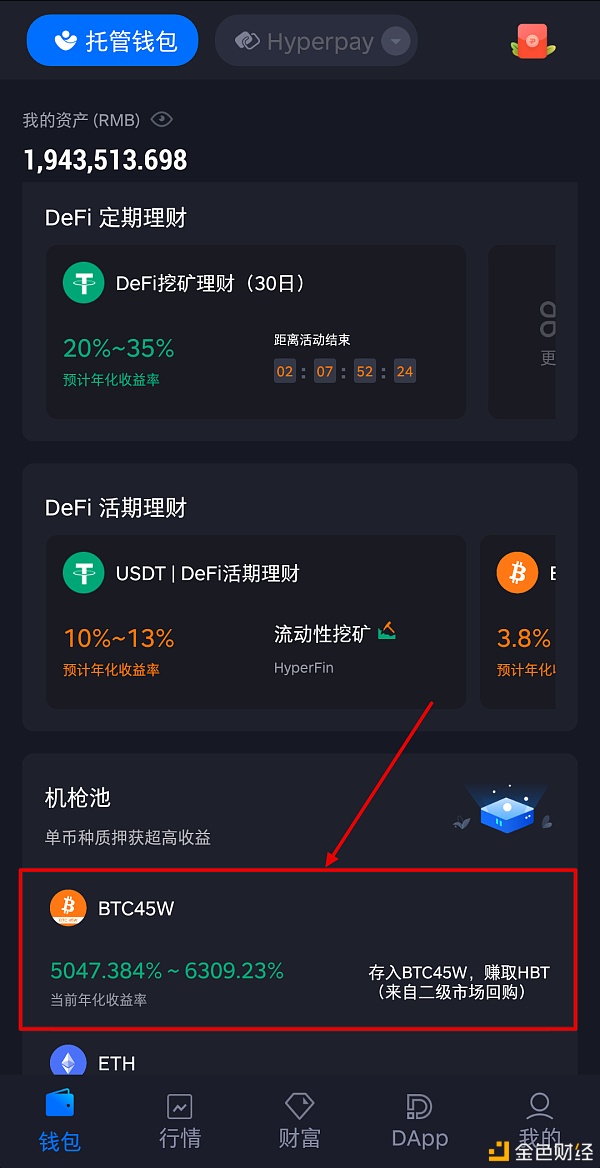Switch to the 我的 tab
The height and width of the screenshot is (1168, 600).
540,1120
